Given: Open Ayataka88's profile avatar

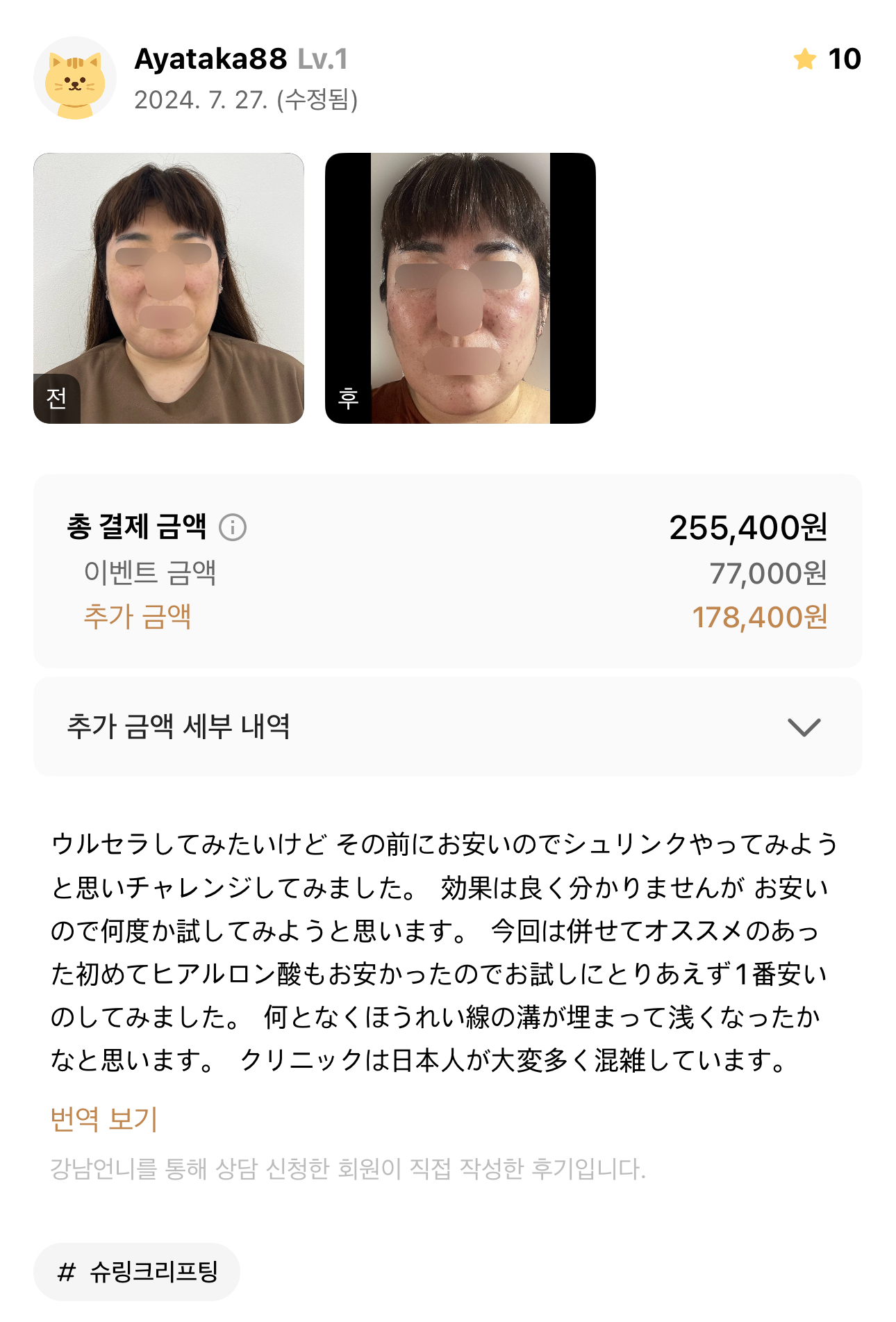Looking at the screenshot, I should click(x=75, y=78).
